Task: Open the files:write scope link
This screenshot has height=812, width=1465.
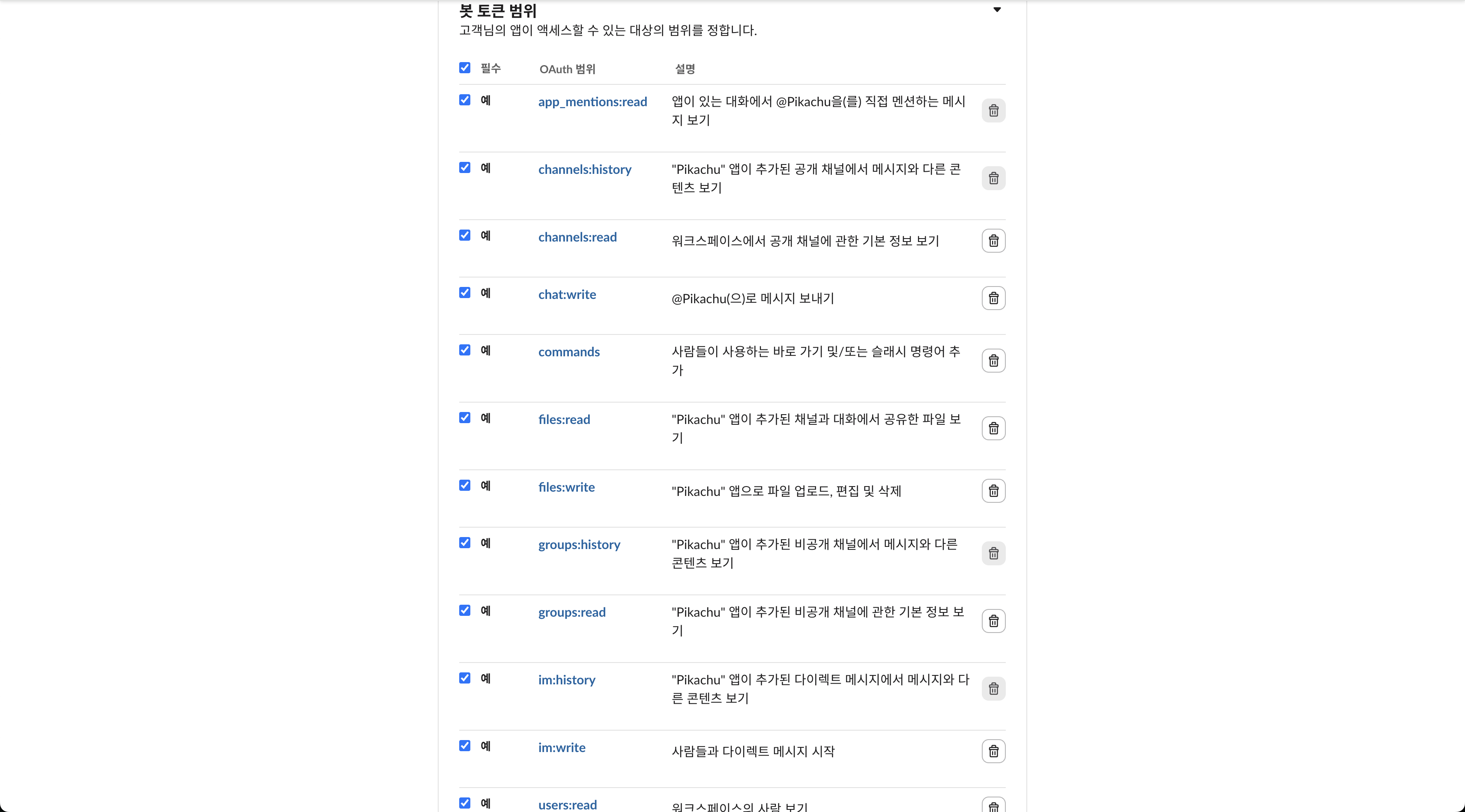Action: (566, 487)
